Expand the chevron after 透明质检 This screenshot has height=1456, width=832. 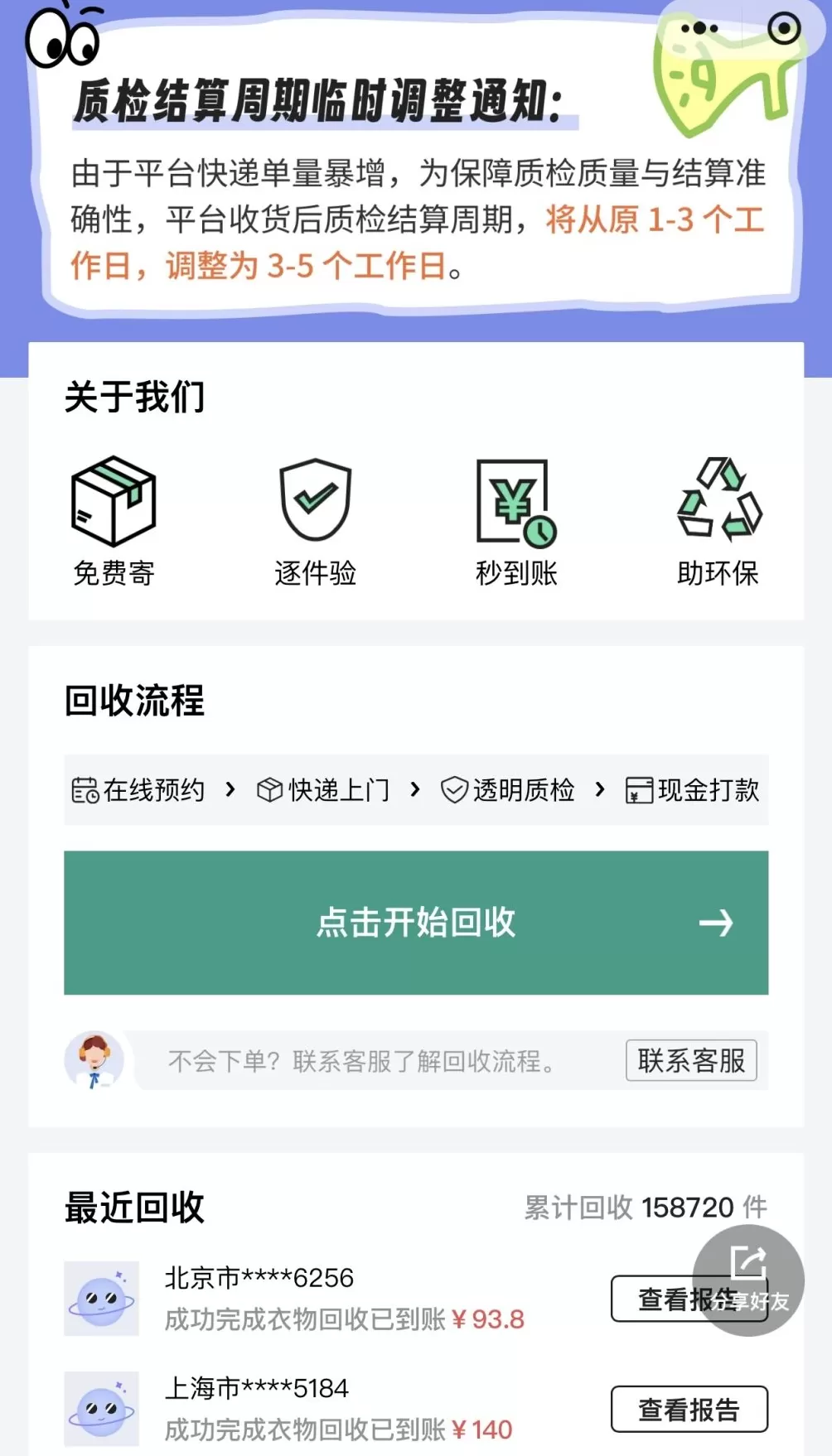[598, 791]
